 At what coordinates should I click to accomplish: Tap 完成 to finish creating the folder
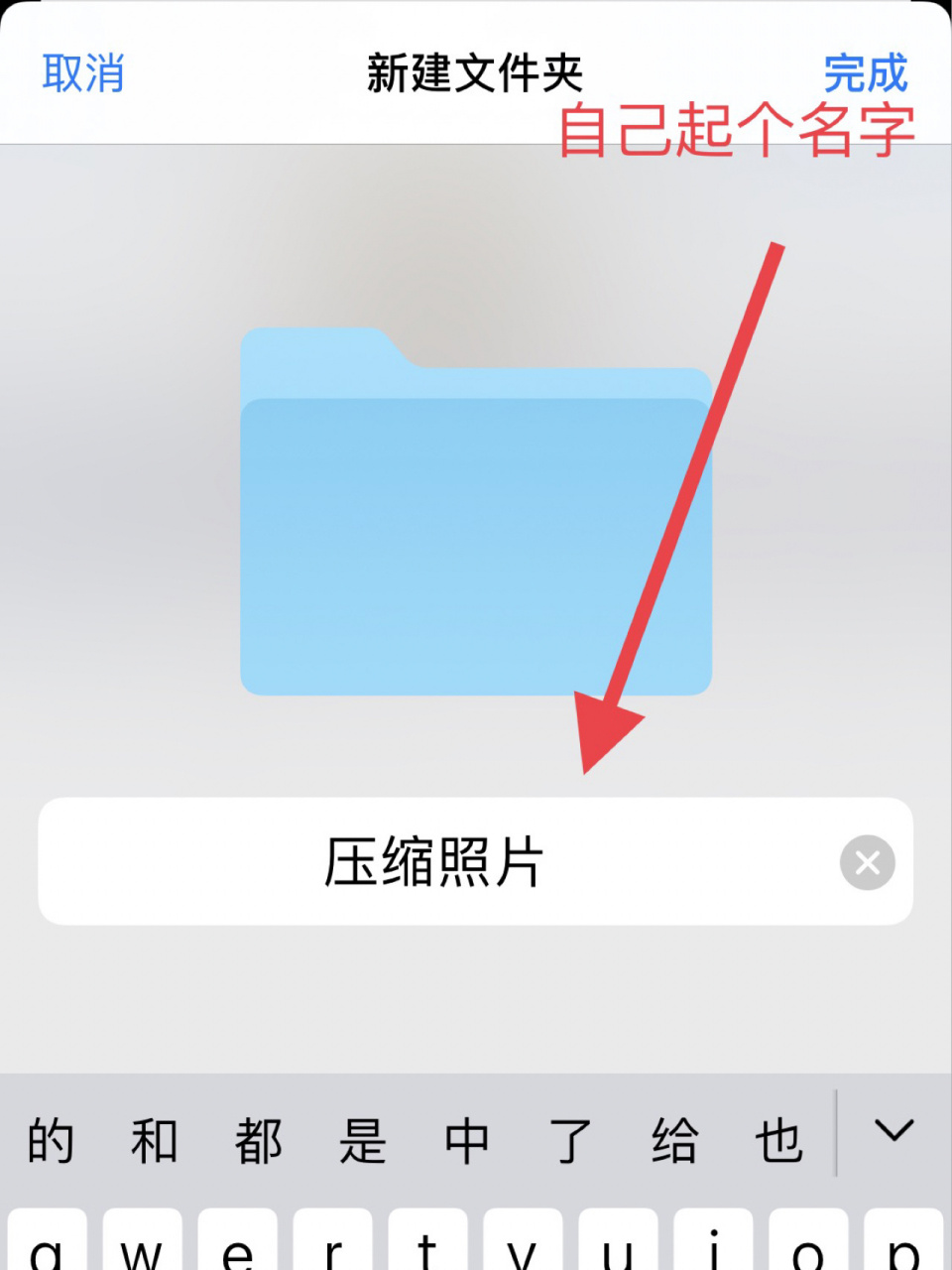(865, 74)
